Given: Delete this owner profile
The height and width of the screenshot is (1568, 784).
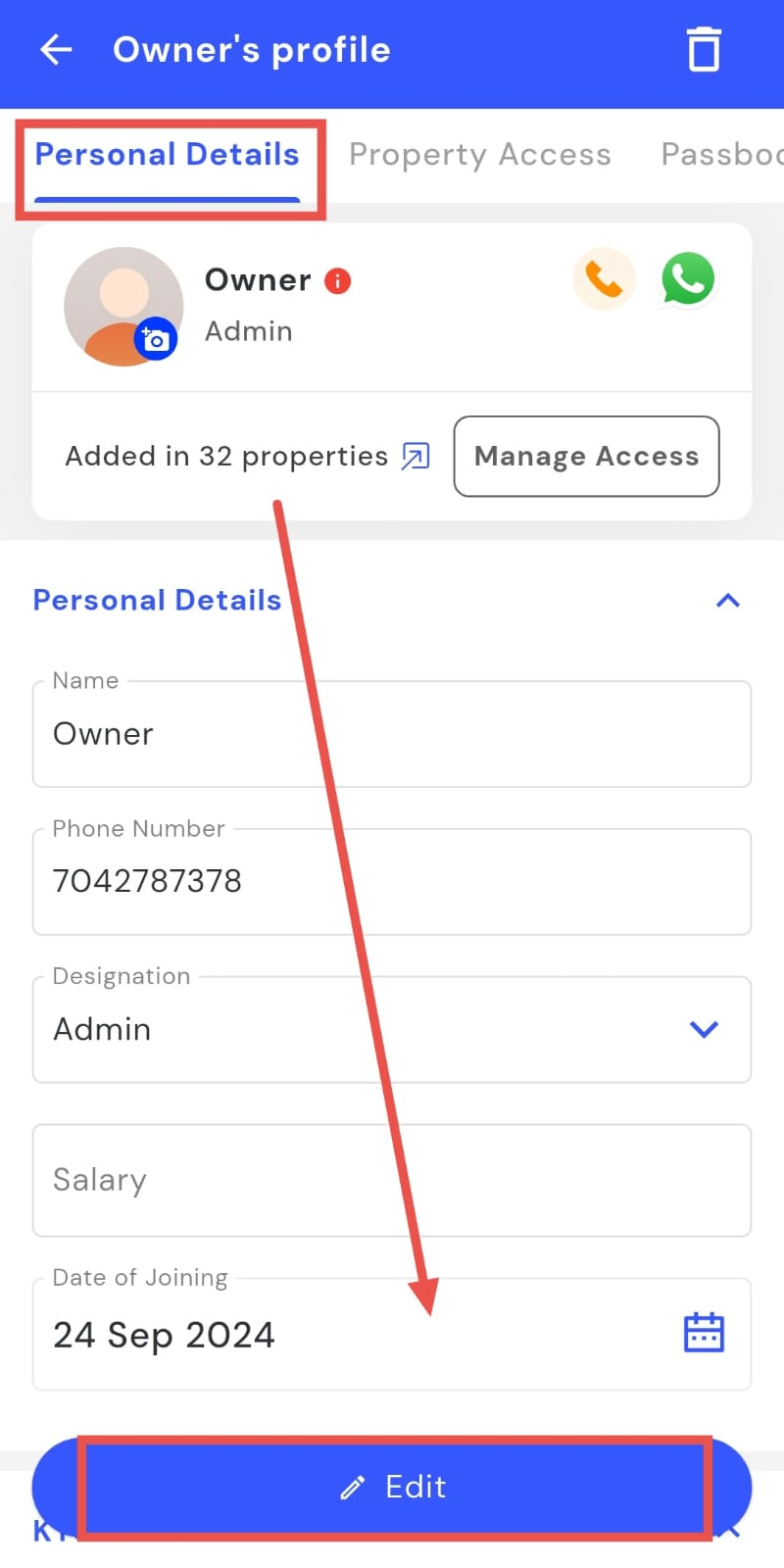Looking at the screenshot, I should (703, 50).
